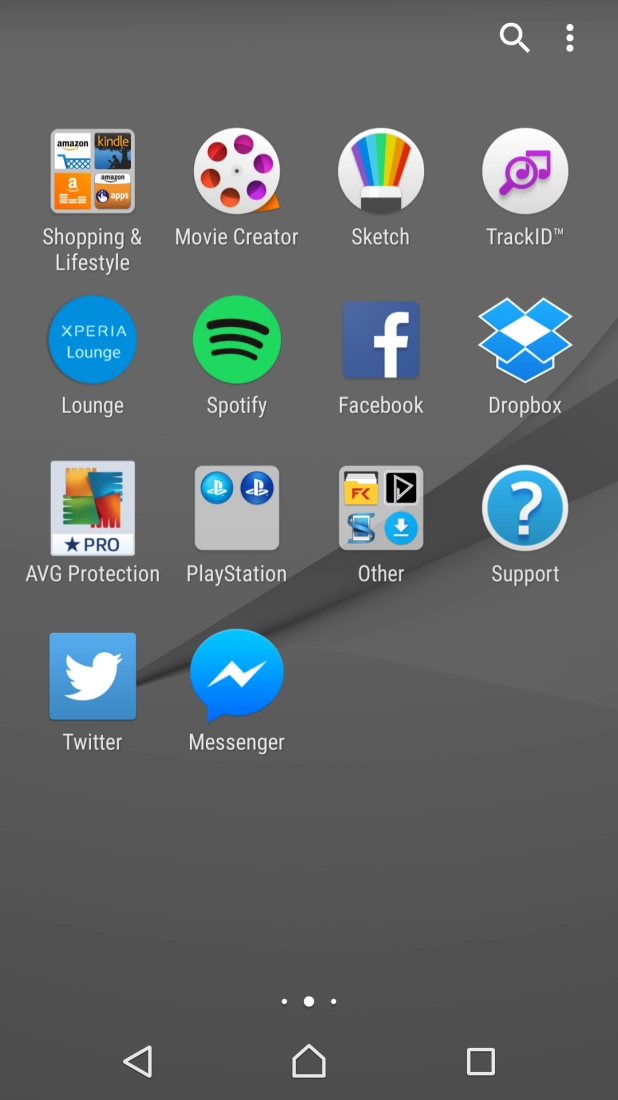
Task: Go to the home screen
Action: click(309, 1061)
